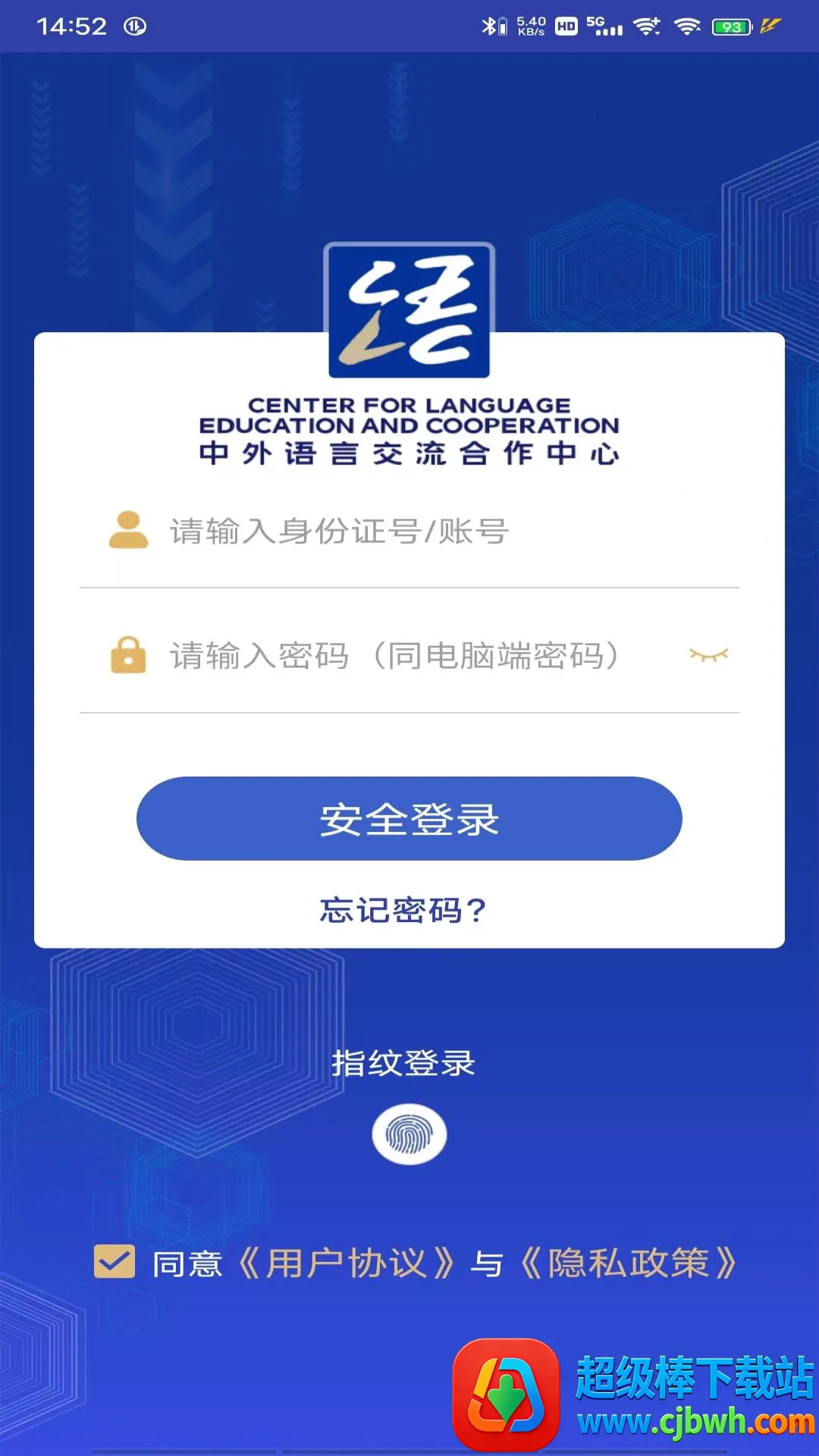Toggle password visibility eye icon
819x1456 pixels.
pos(708,655)
